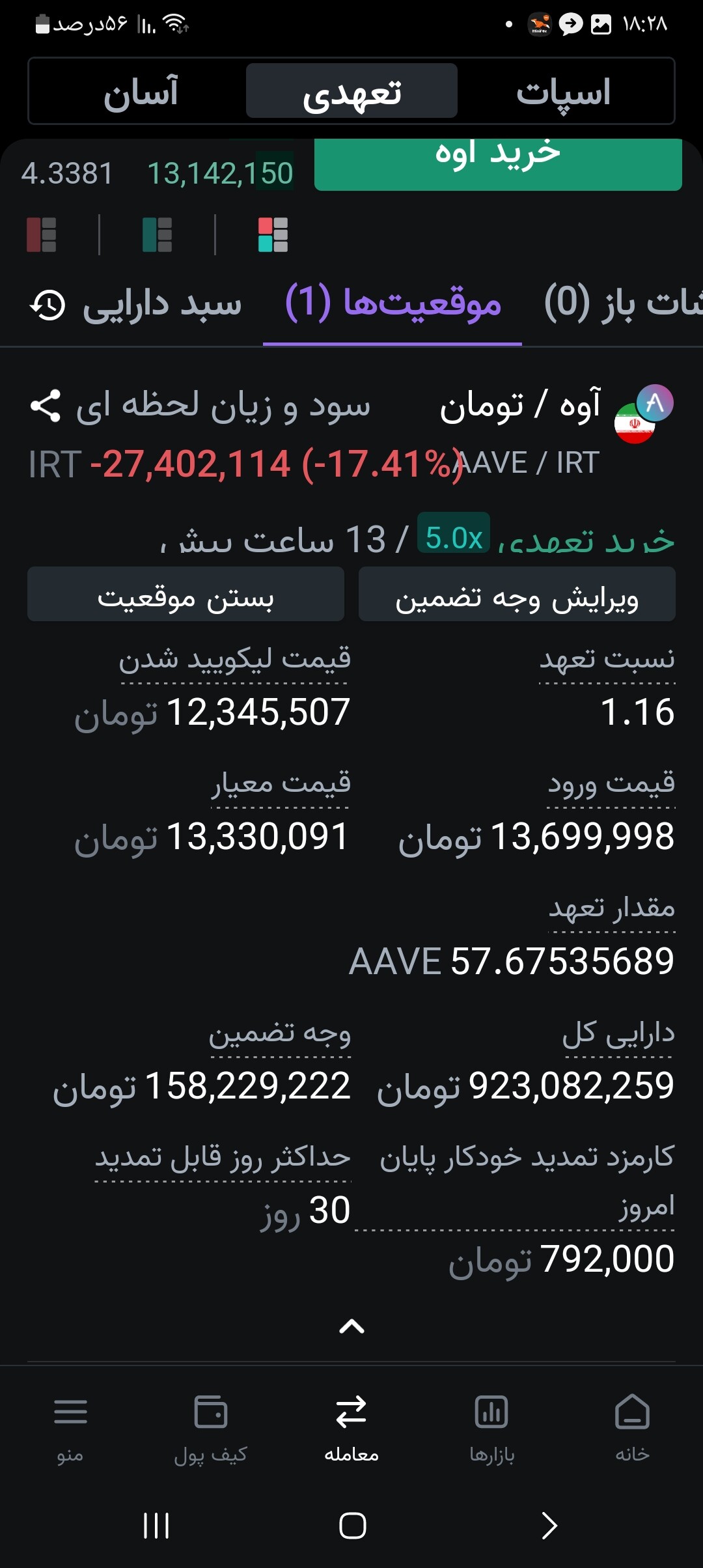This screenshot has width=703, height=1568.
Task: Tap the green خرید آوه button
Action: [x=498, y=163]
